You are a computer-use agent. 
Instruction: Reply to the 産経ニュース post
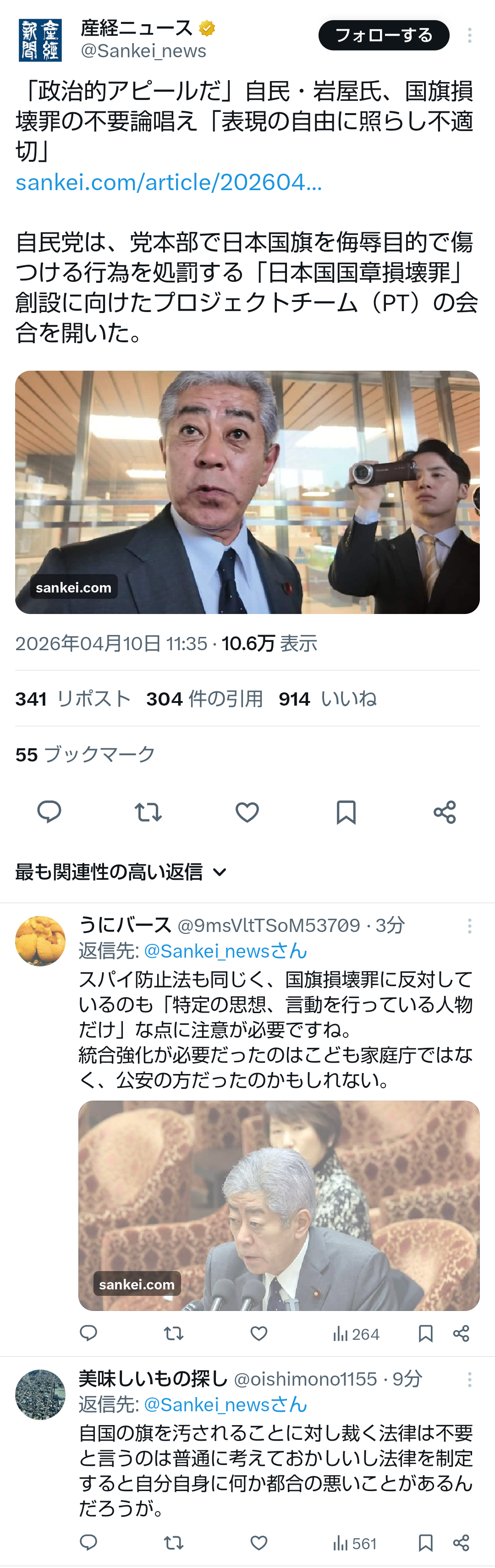click(49, 812)
